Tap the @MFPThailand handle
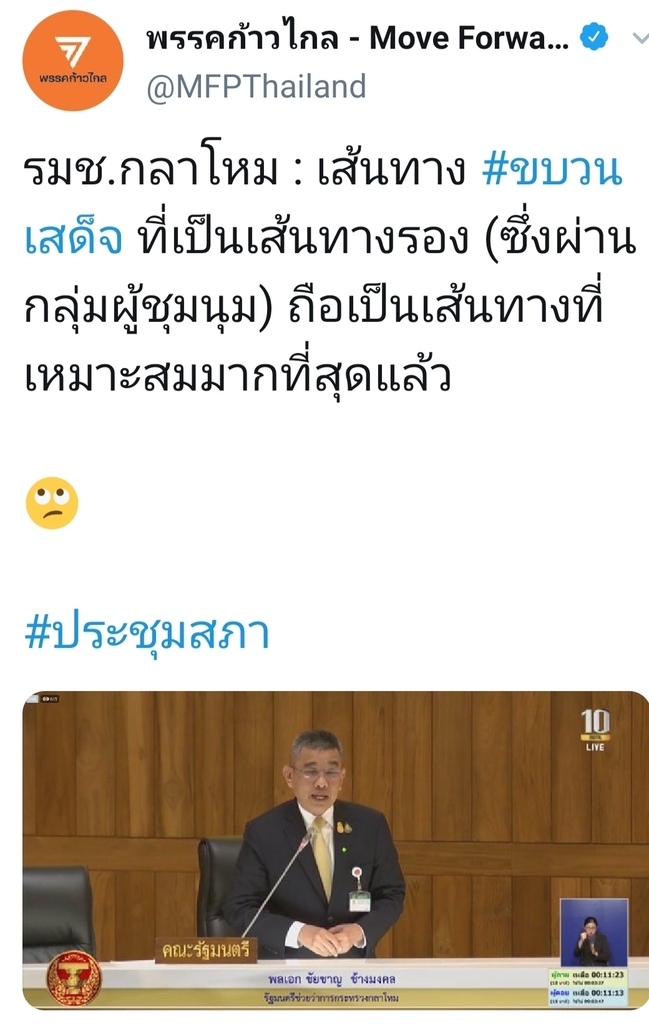 click(256, 87)
